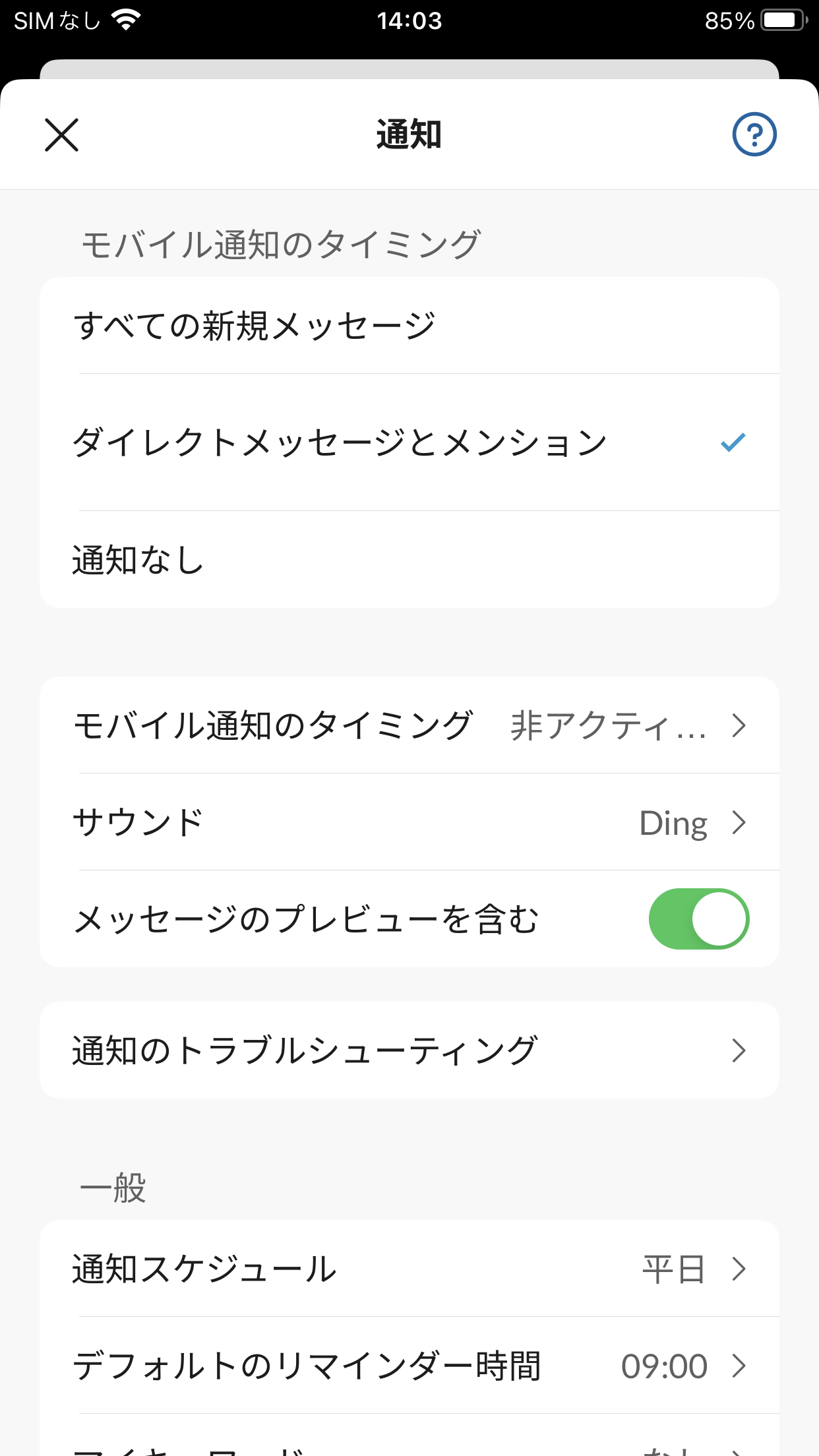Select すべての新規メッセージ option
Viewport: 819px width, 1456px height.
409,326
